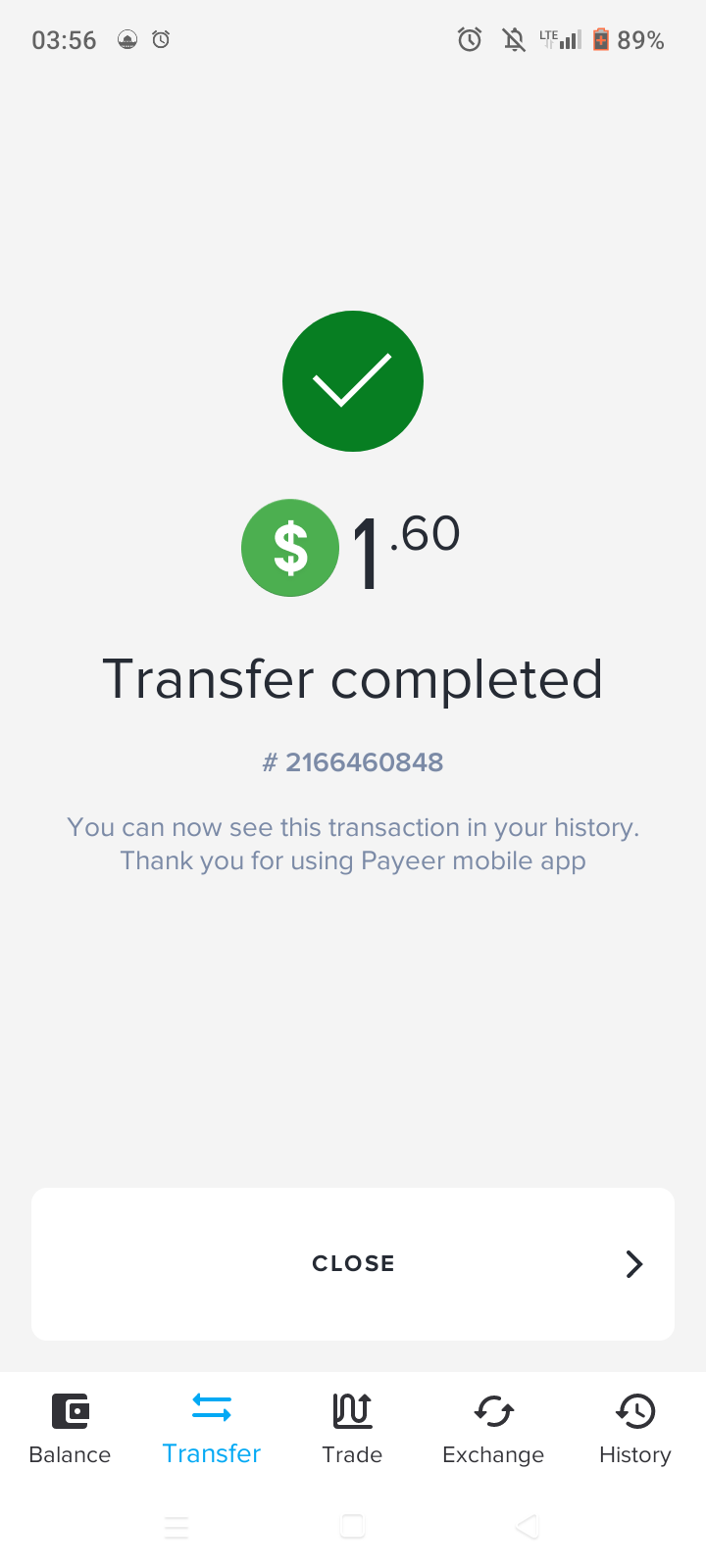View the History tab
Image resolution: width=706 pixels, height=1568 pixels.
coord(635,1429)
